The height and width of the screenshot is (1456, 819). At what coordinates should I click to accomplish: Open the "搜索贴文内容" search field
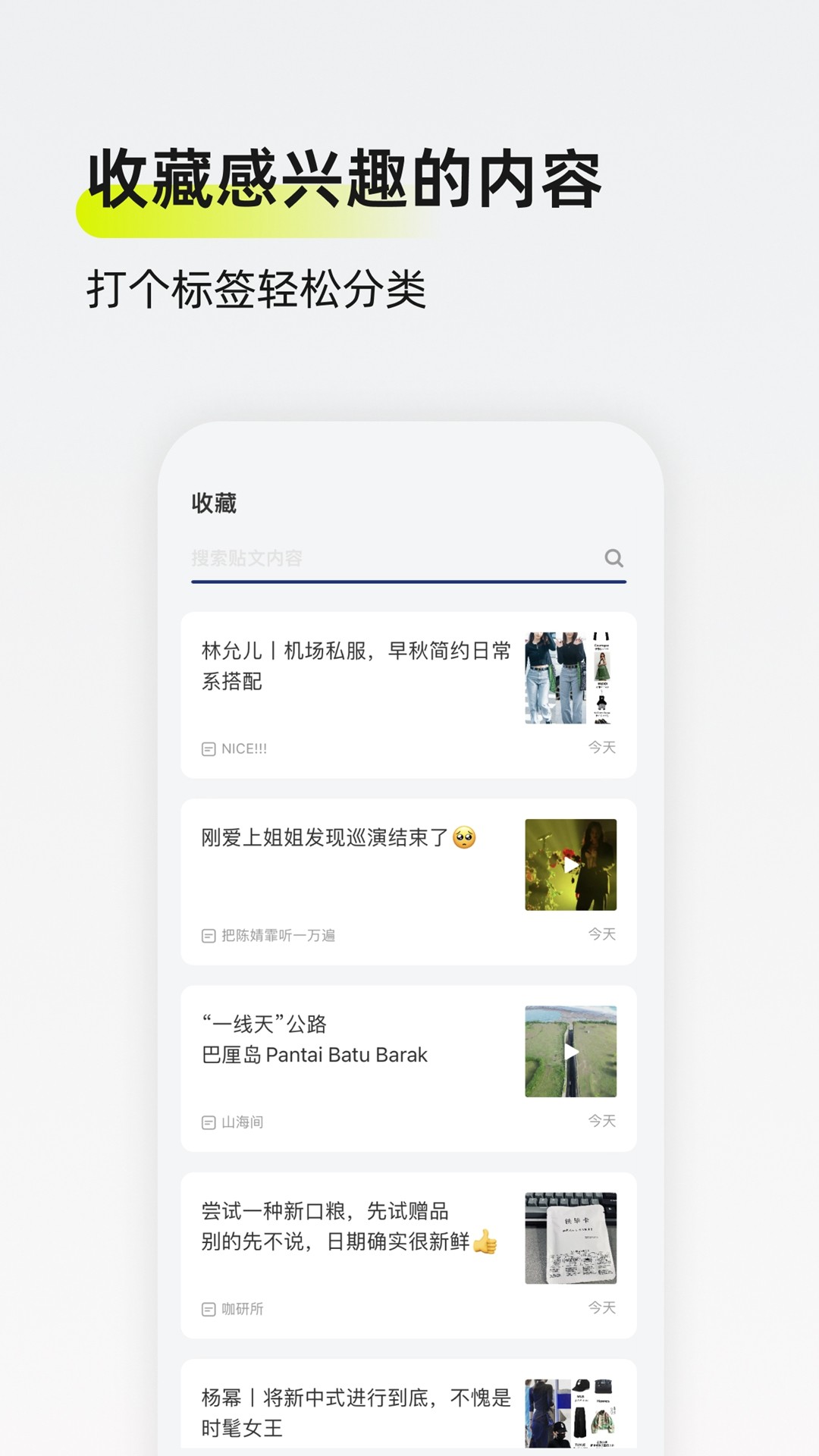[341, 559]
